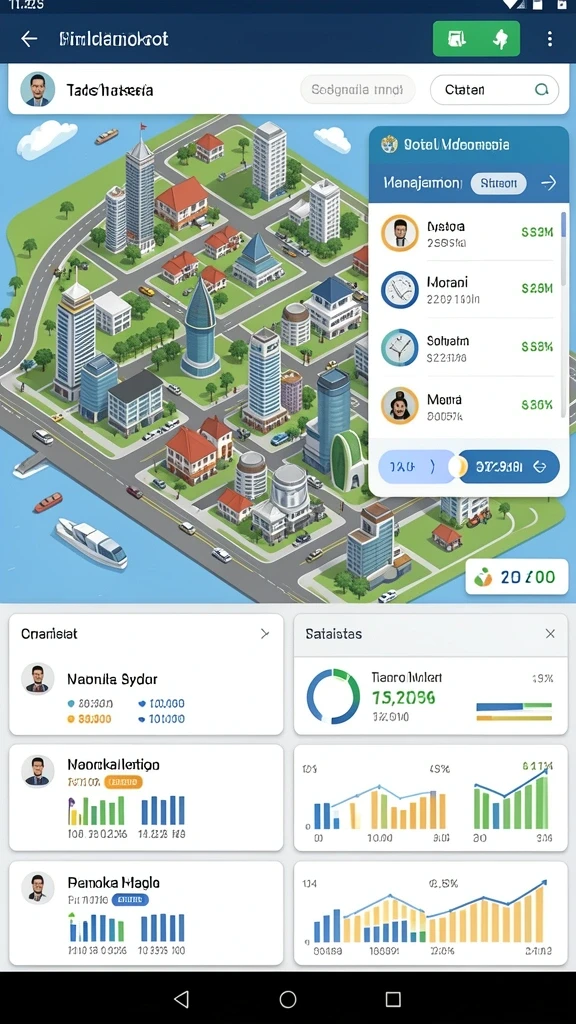Close the Sataistas panel

551,633
